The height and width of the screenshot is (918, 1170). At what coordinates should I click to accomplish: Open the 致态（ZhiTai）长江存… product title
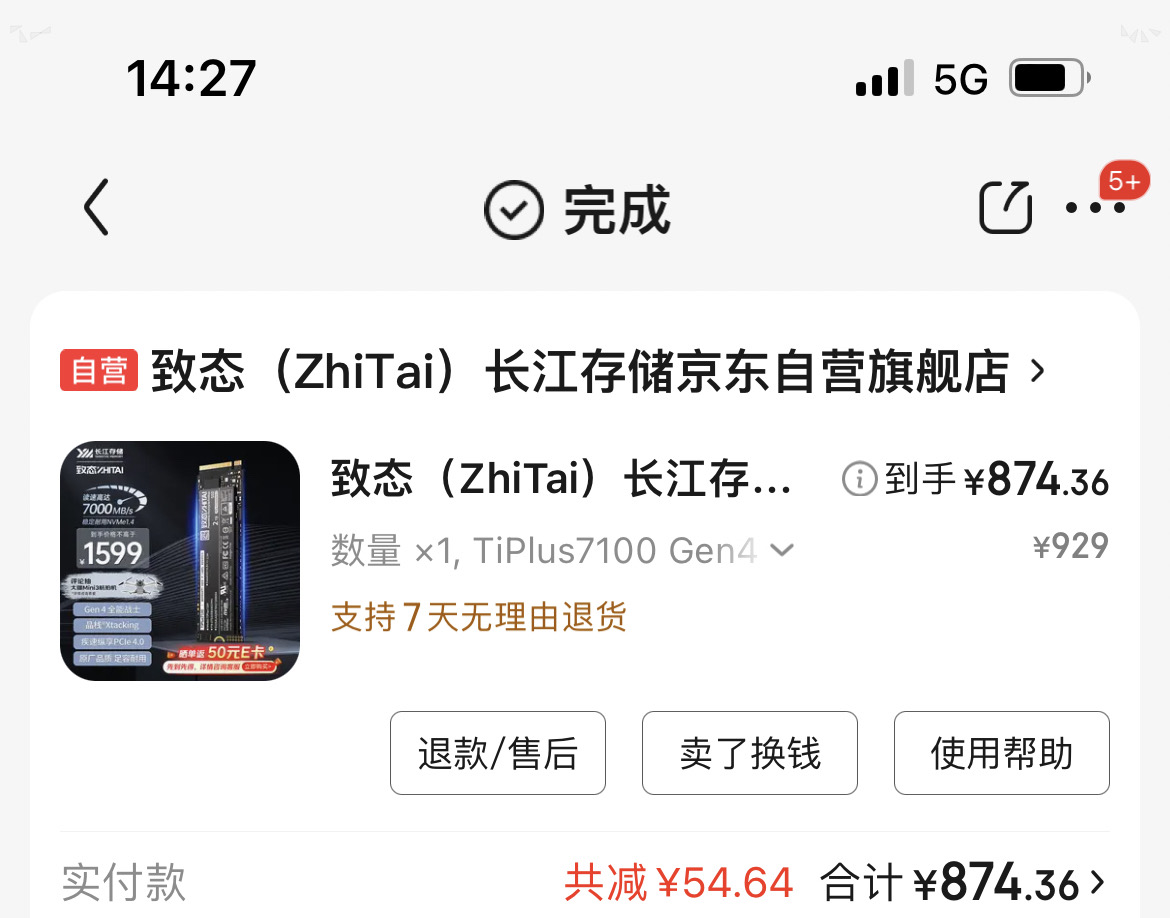[561, 481]
